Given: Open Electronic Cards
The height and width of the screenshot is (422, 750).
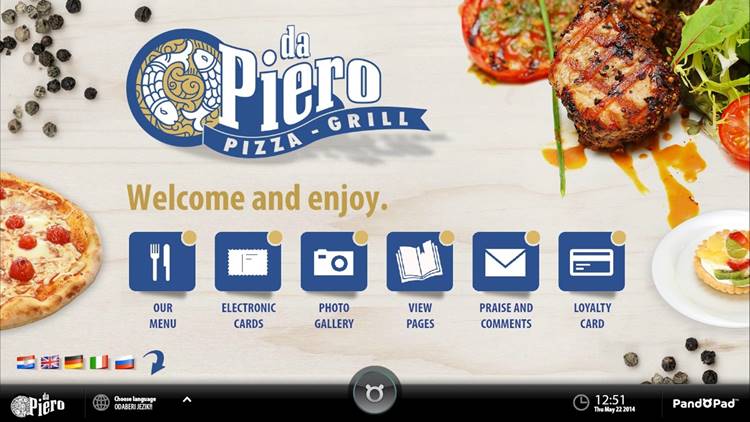Looking at the screenshot, I should point(248,262).
